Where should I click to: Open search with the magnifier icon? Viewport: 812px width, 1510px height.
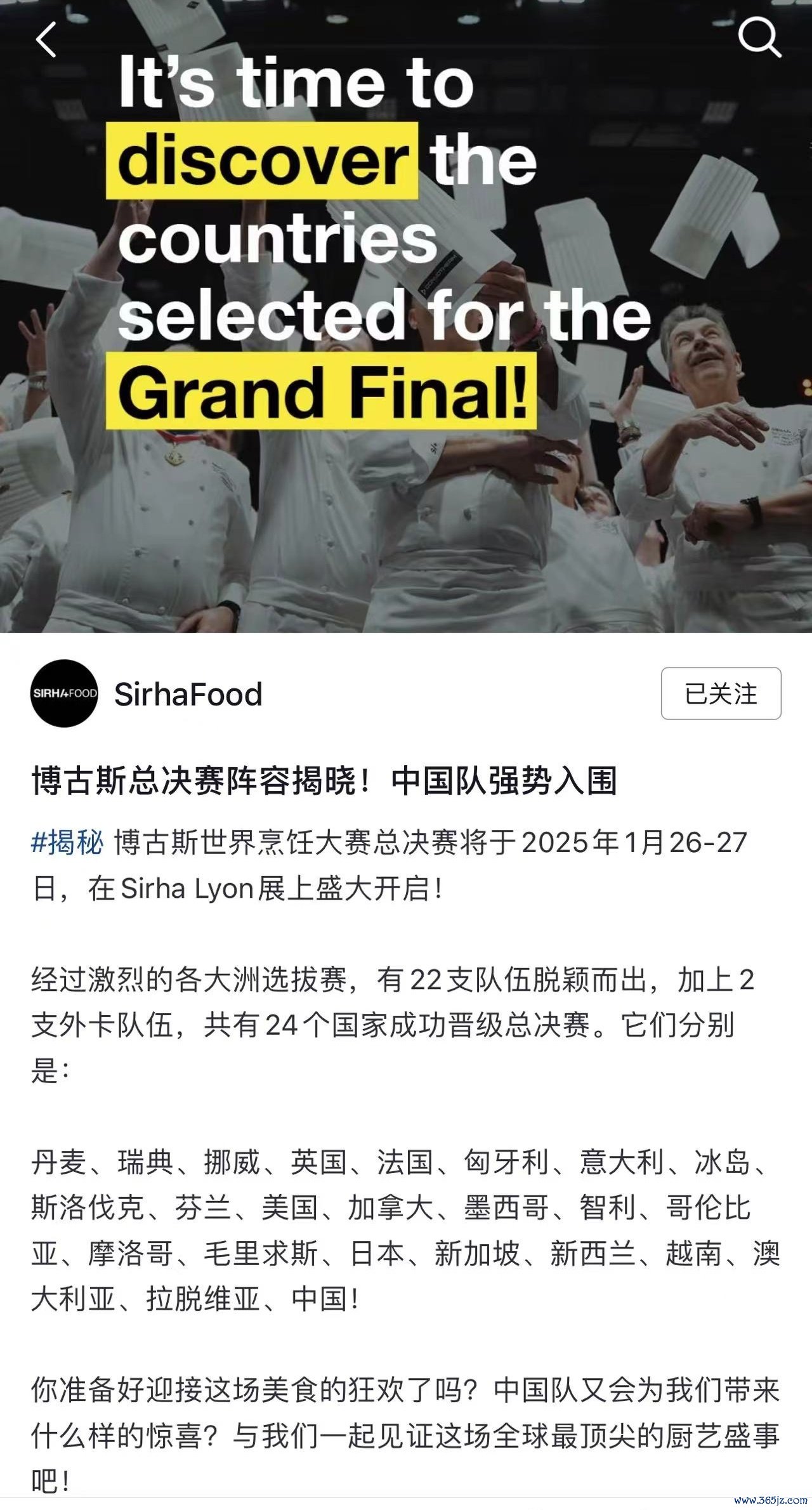pos(759,38)
